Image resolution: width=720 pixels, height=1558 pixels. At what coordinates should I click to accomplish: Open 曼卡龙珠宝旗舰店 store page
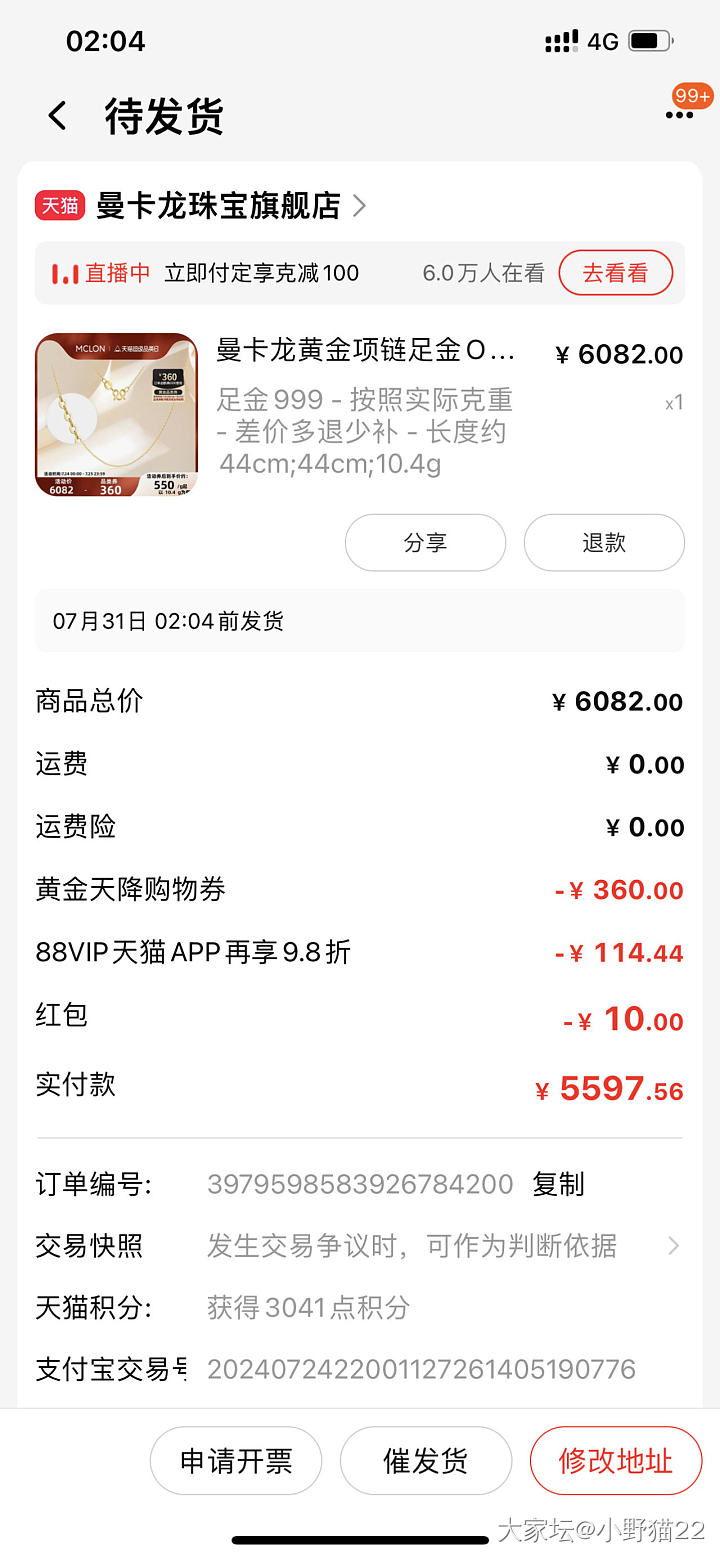pyautogui.click(x=230, y=206)
